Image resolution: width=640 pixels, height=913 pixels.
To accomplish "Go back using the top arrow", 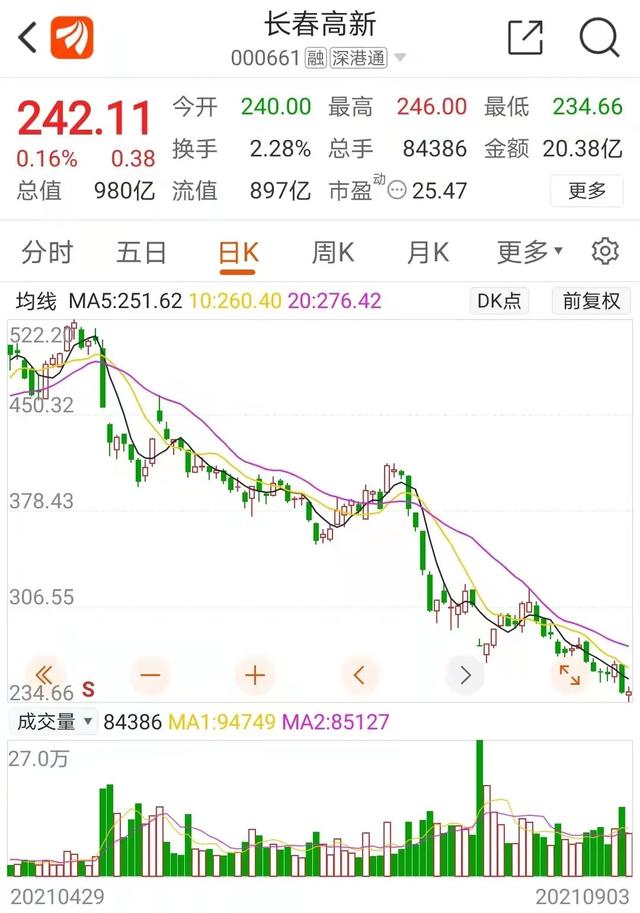I will point(28,38).
